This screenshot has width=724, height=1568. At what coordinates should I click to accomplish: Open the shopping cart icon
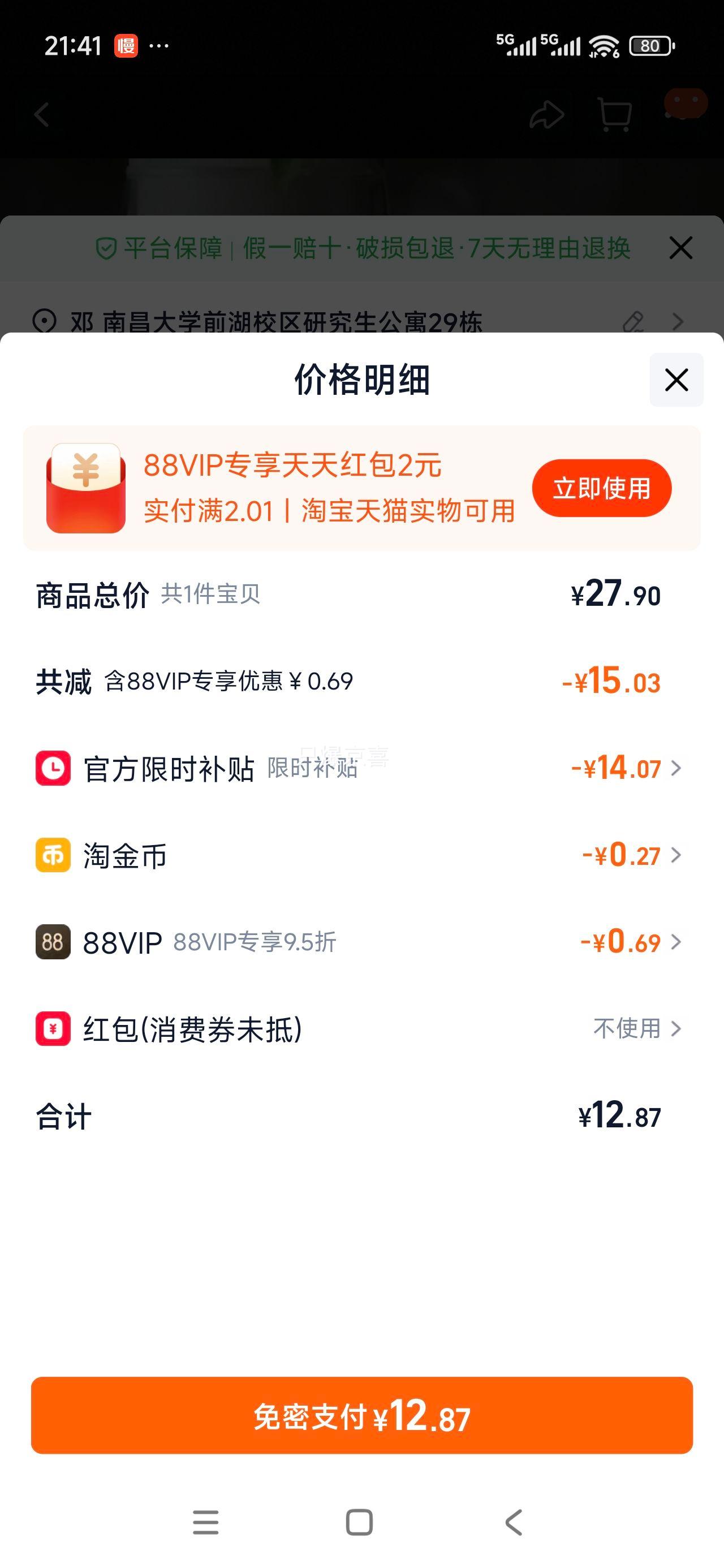tap(615, 113)
